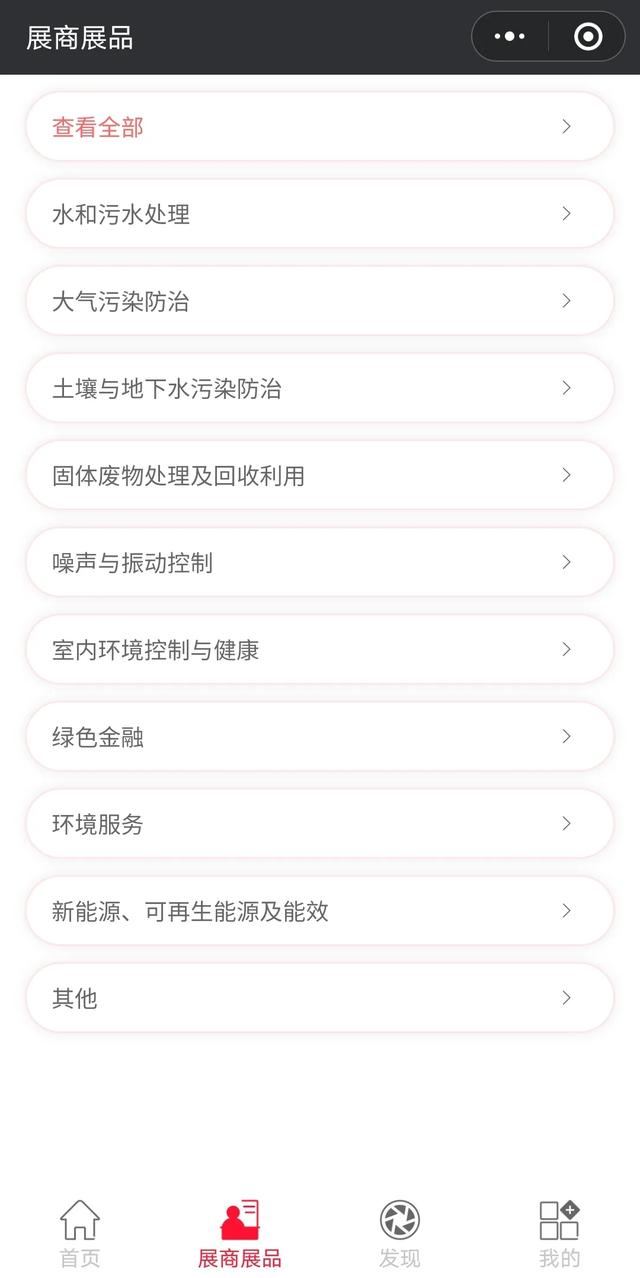The image size is (640, 1278).
Task: Open the mini program more options menu
Action: click(510, 37)
